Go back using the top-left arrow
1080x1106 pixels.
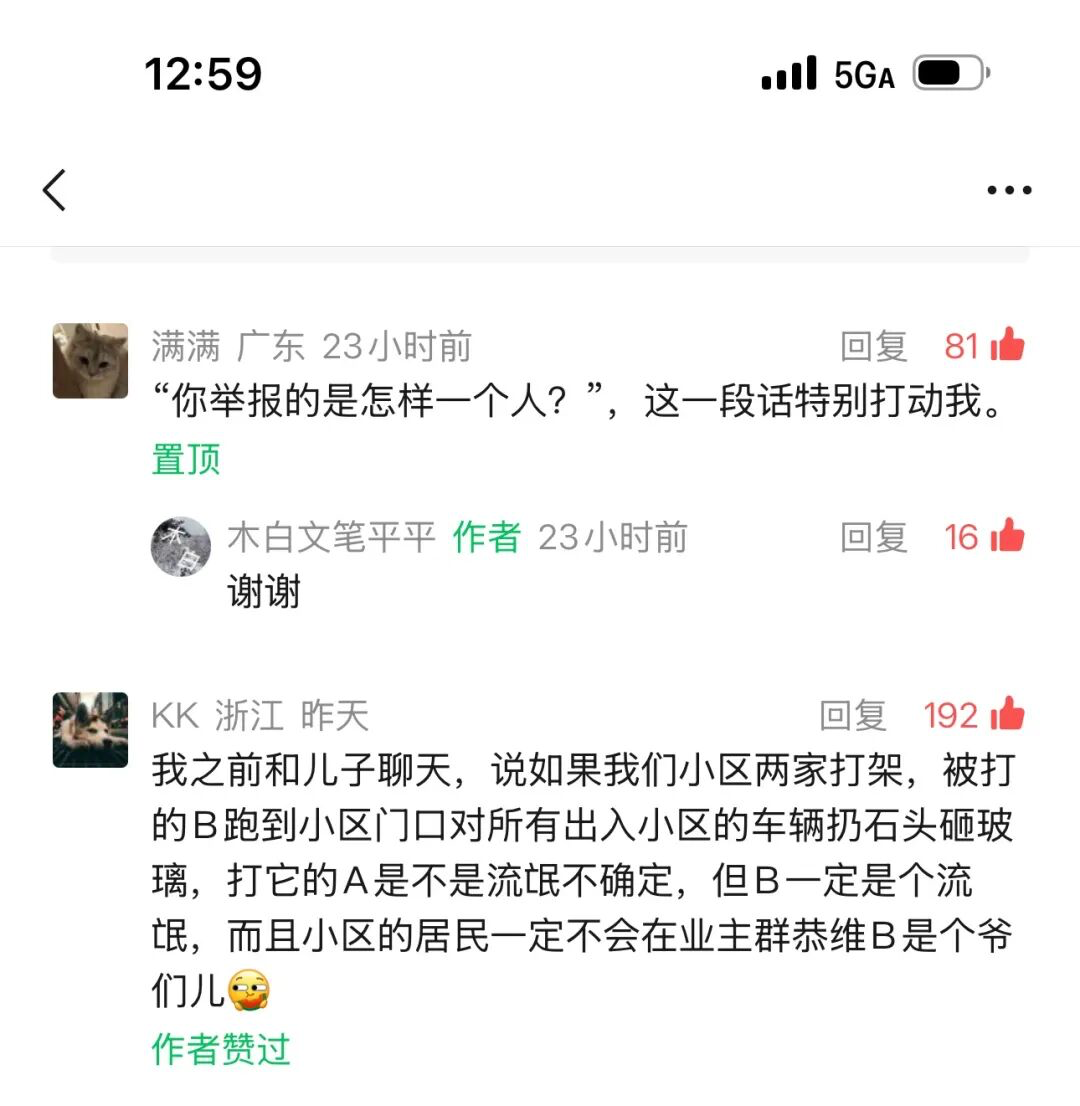coord(55,189)
